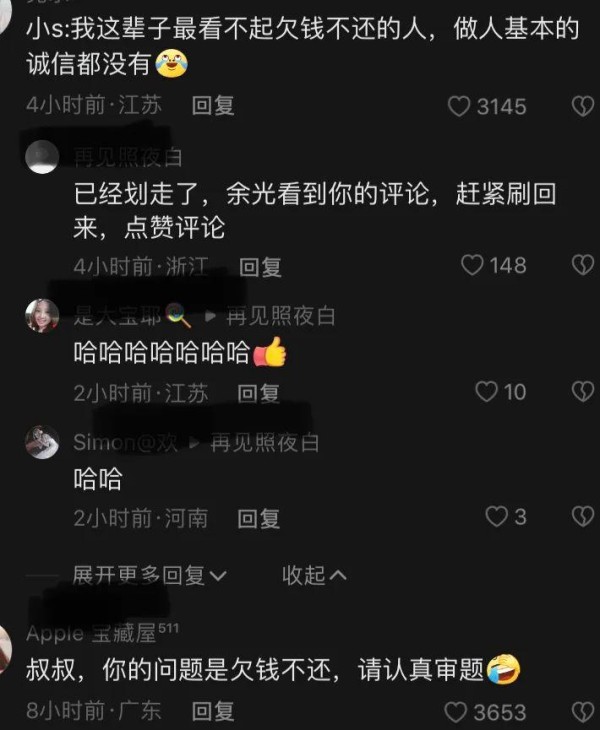Open 是大宝耶's profile avatar
Image resolution: width=600 pixels, height=730 pixels.
coord(42,316)
